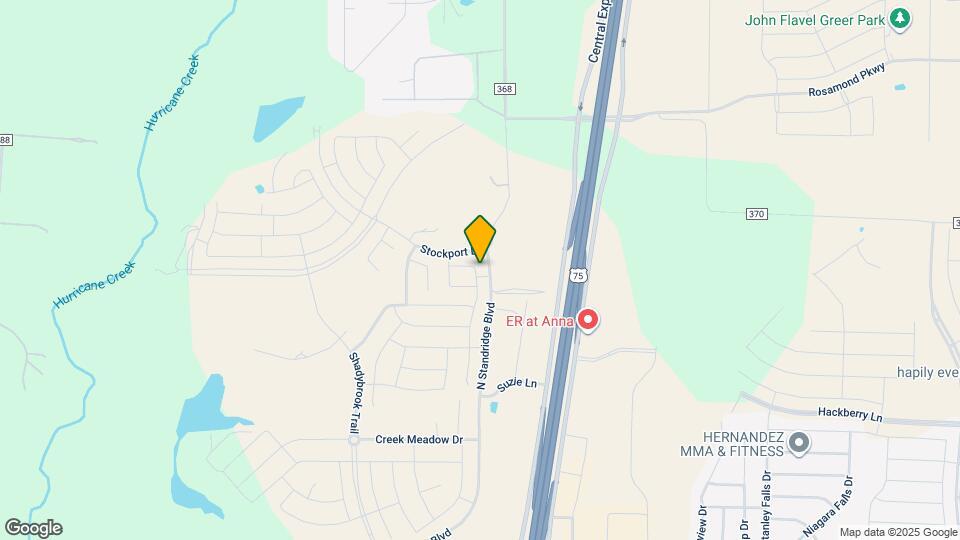The image size is (960, 540).
Task: Open the ER at Anna map pin
Action: (589, 320)
